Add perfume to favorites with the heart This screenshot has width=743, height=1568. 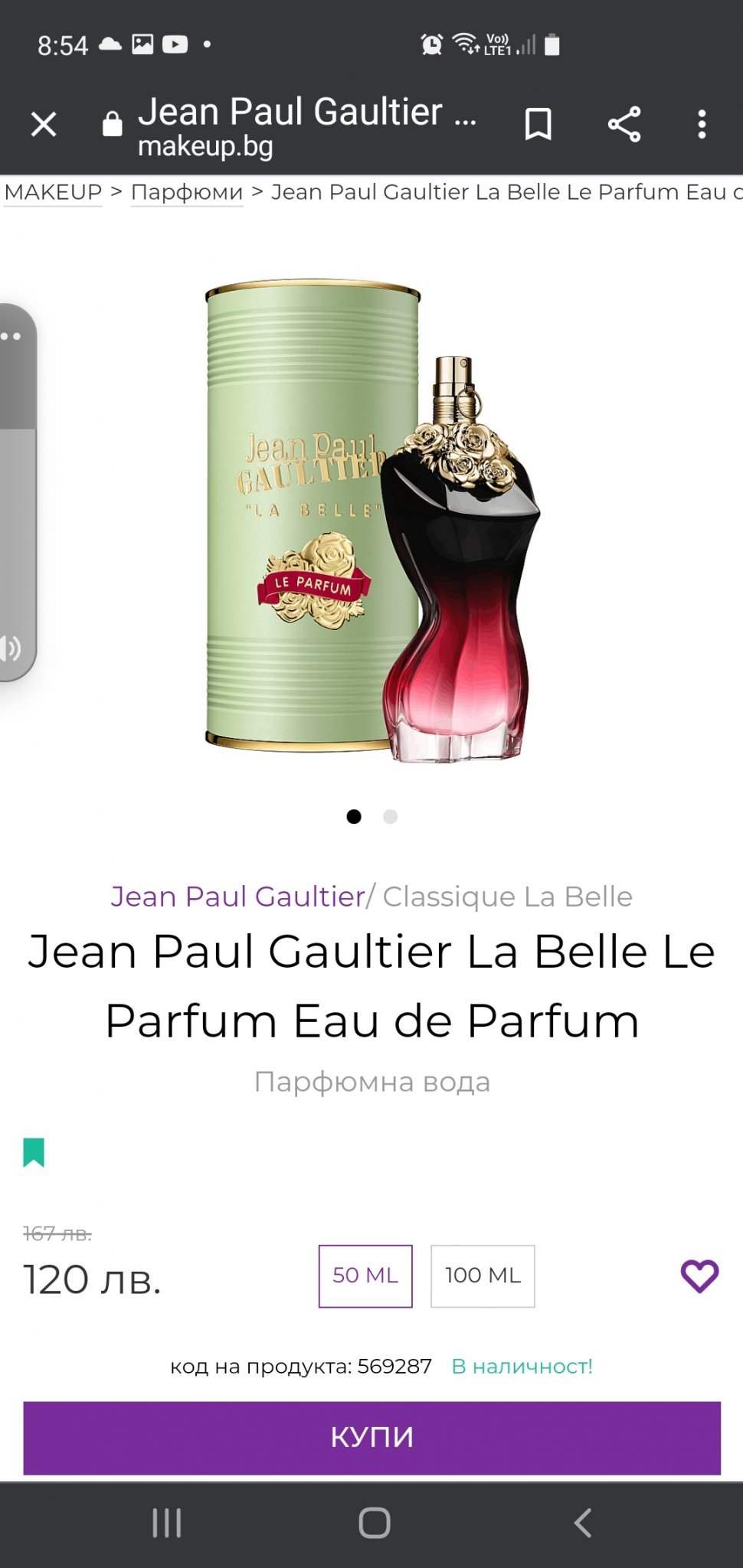699,1276
